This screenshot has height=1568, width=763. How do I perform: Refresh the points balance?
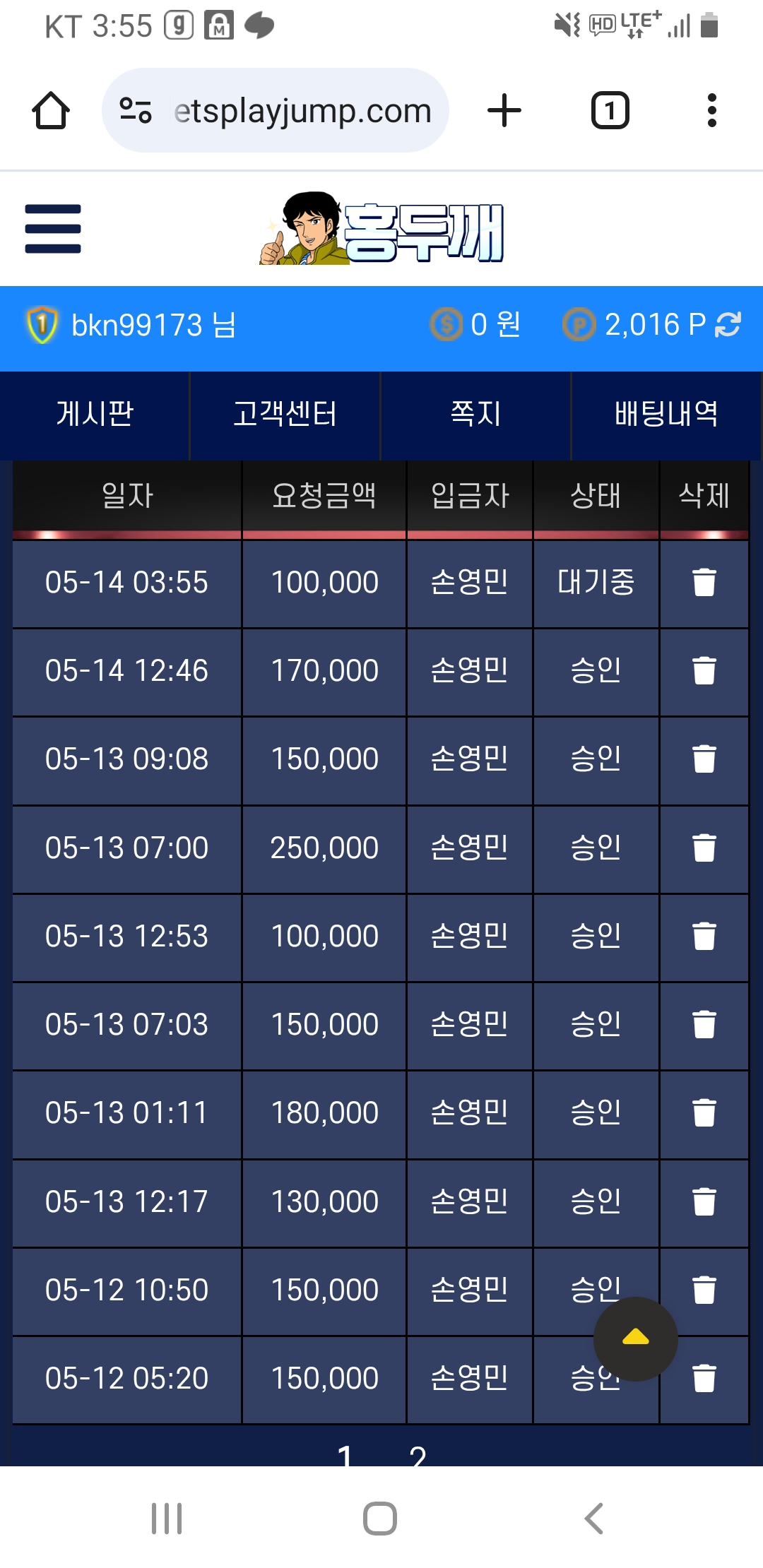(728, 325)
